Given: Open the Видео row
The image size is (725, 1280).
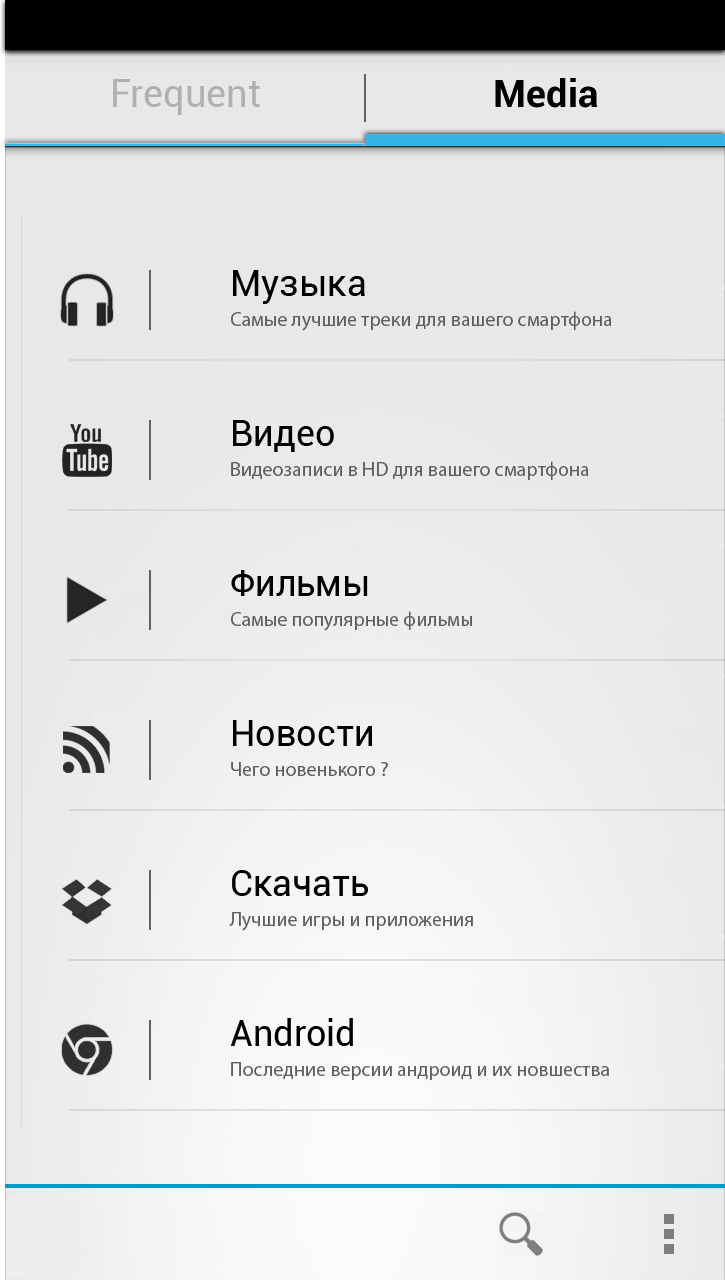Looking at the screenshot, I should [373, 450].
